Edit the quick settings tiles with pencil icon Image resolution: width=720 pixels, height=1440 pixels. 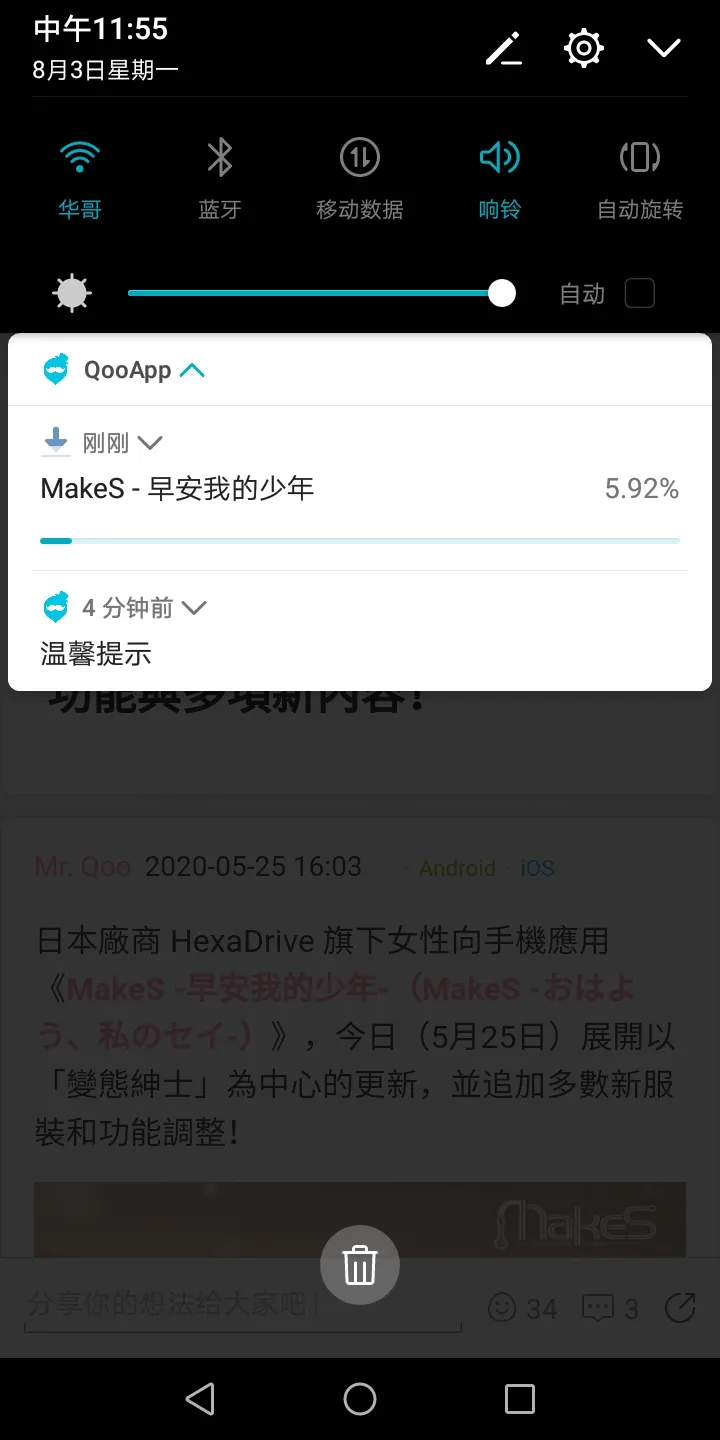(x=504, y=48)
